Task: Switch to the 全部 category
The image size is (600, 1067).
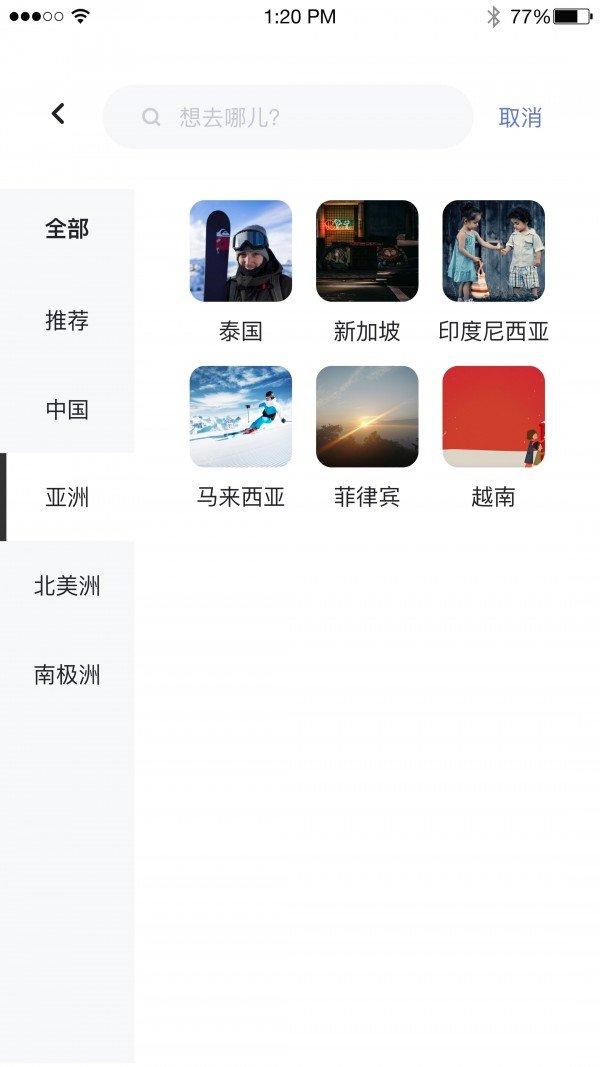Action: [x=67, y=229]
